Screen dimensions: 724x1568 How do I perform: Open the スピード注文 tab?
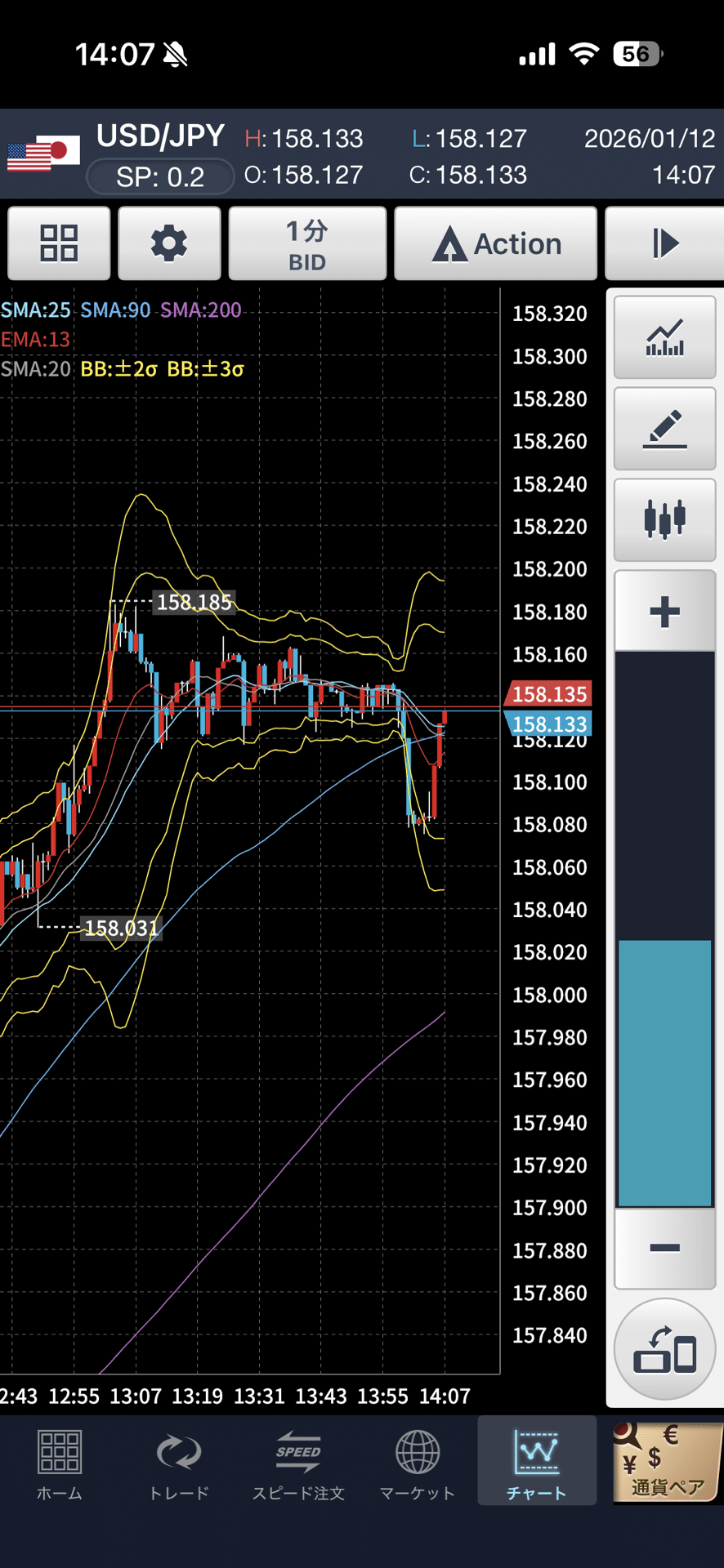(298, 1465)
